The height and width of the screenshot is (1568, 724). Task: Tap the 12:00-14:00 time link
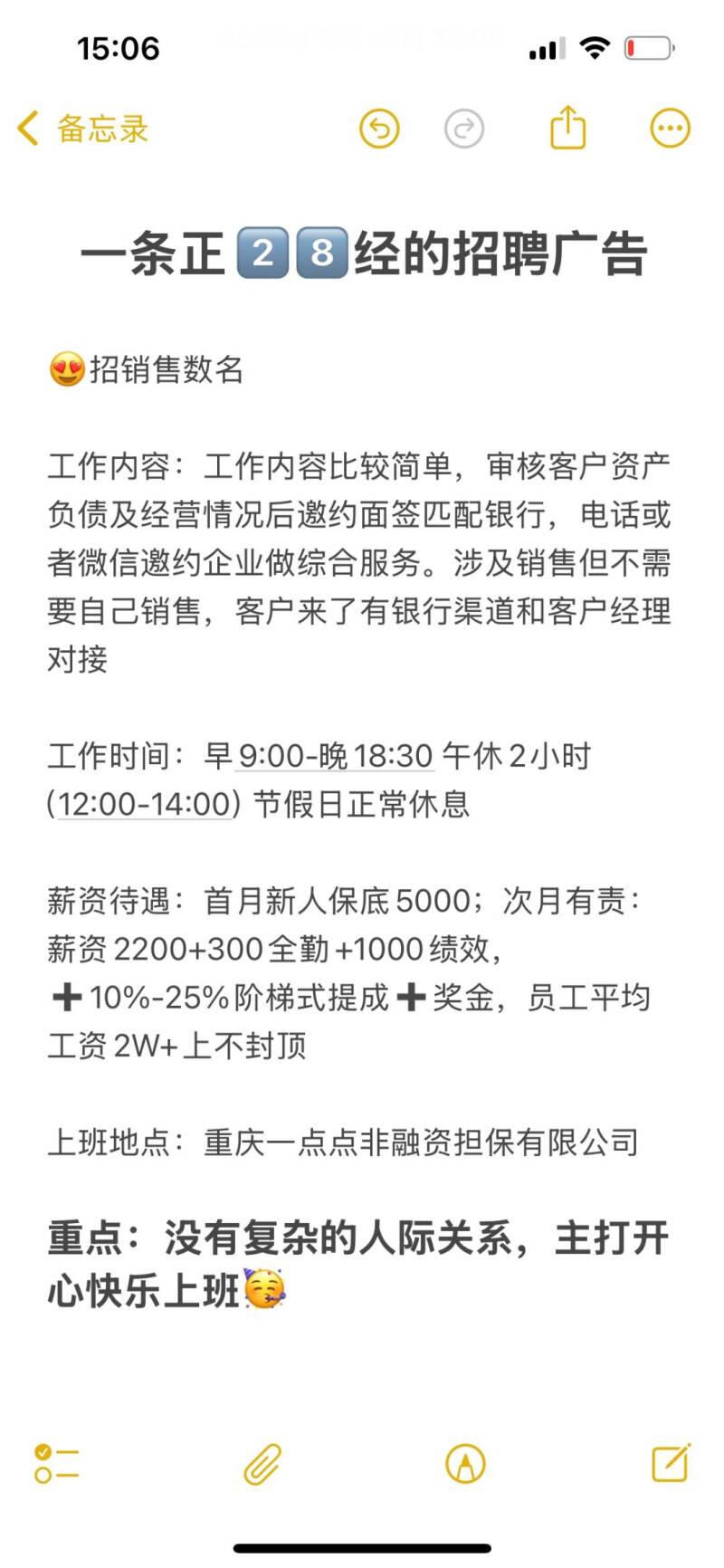point(144,804)
